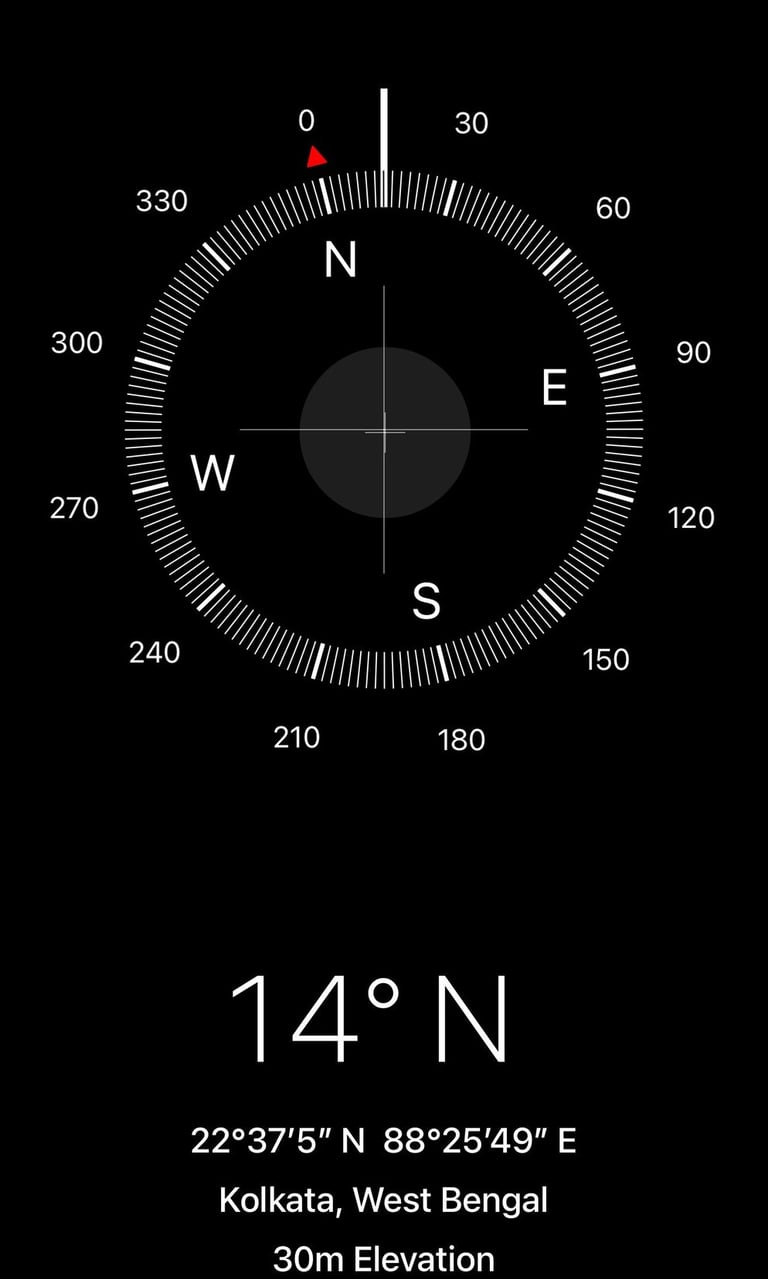Open coordinates 22°37′5″ N 88°25′49″ E in Maps
This screenshot has height=1279, width=768.
(x=384, y=1141)
